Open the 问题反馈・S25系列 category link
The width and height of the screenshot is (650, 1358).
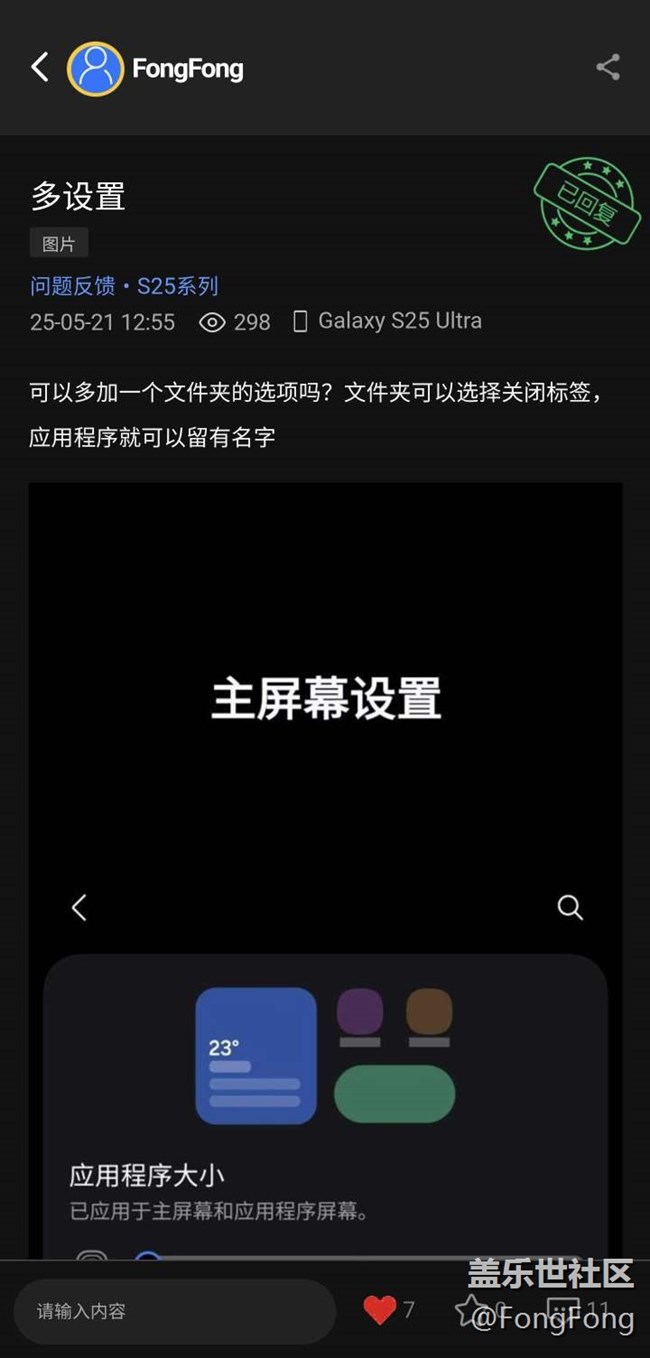pos(124,286)
